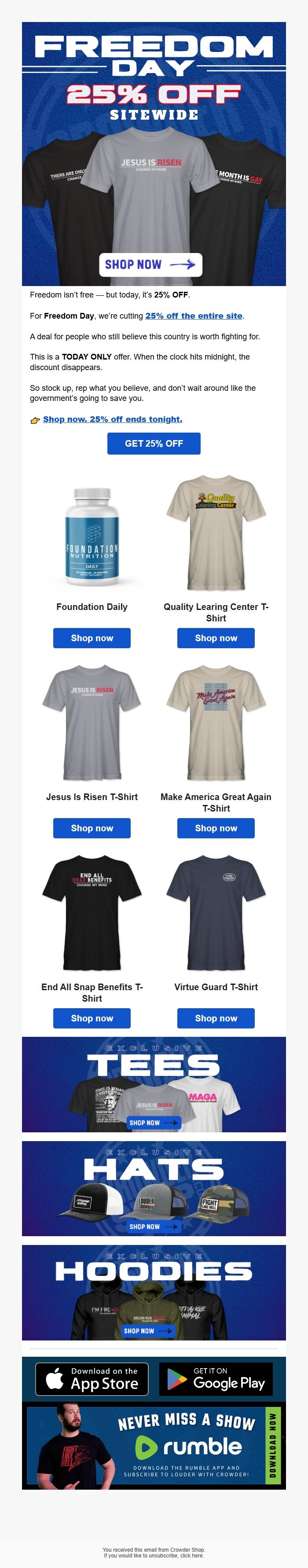The image size is (308, 1568).
Task: Shop now for Make America Great Again T-Shirt
Action: tap(216, 828)
